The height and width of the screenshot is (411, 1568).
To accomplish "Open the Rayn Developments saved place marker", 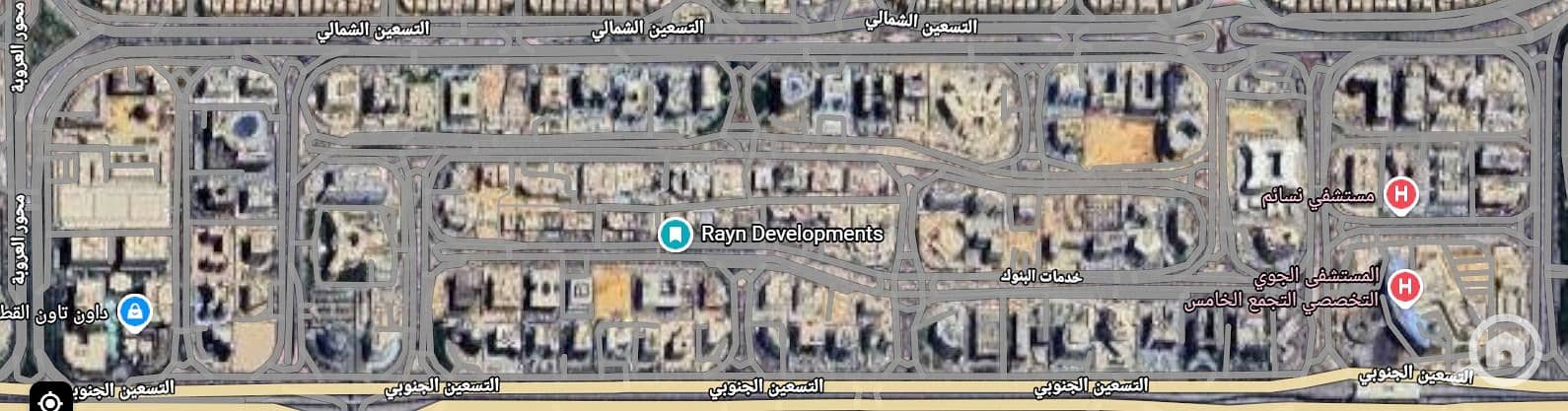I will pos(676,235).
